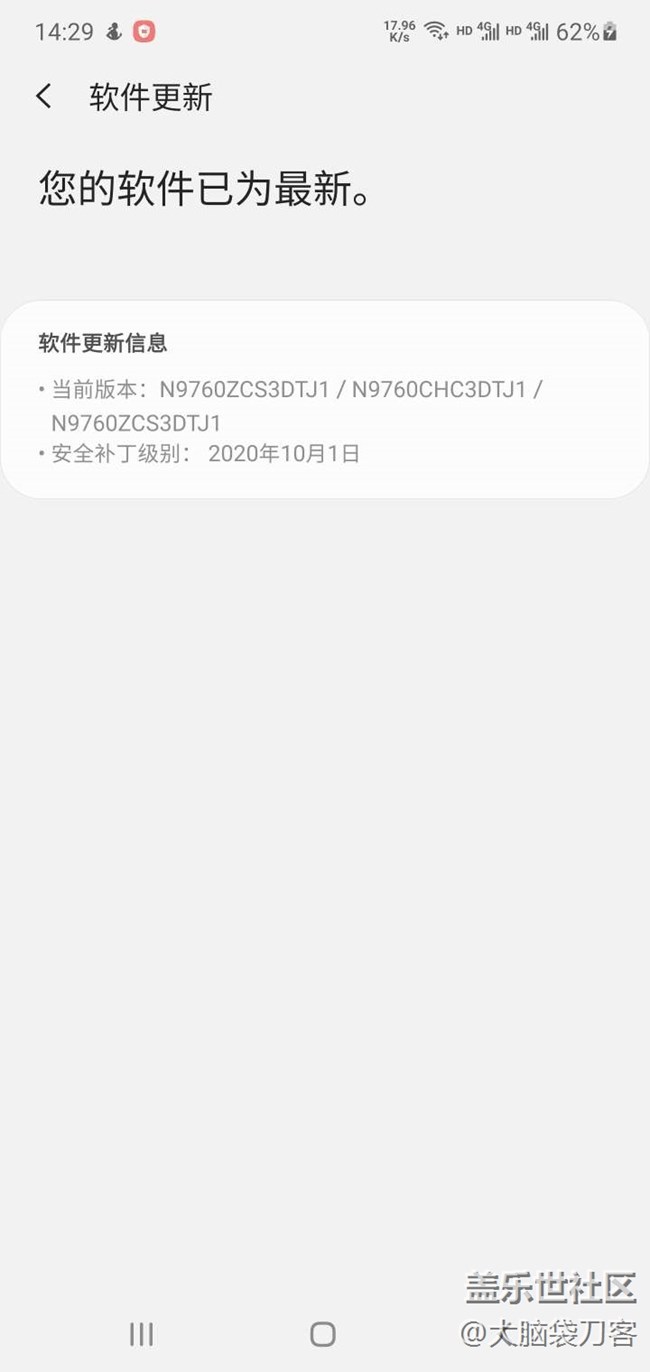Open recent apps from the navigation bar

tap(141, 1333)
